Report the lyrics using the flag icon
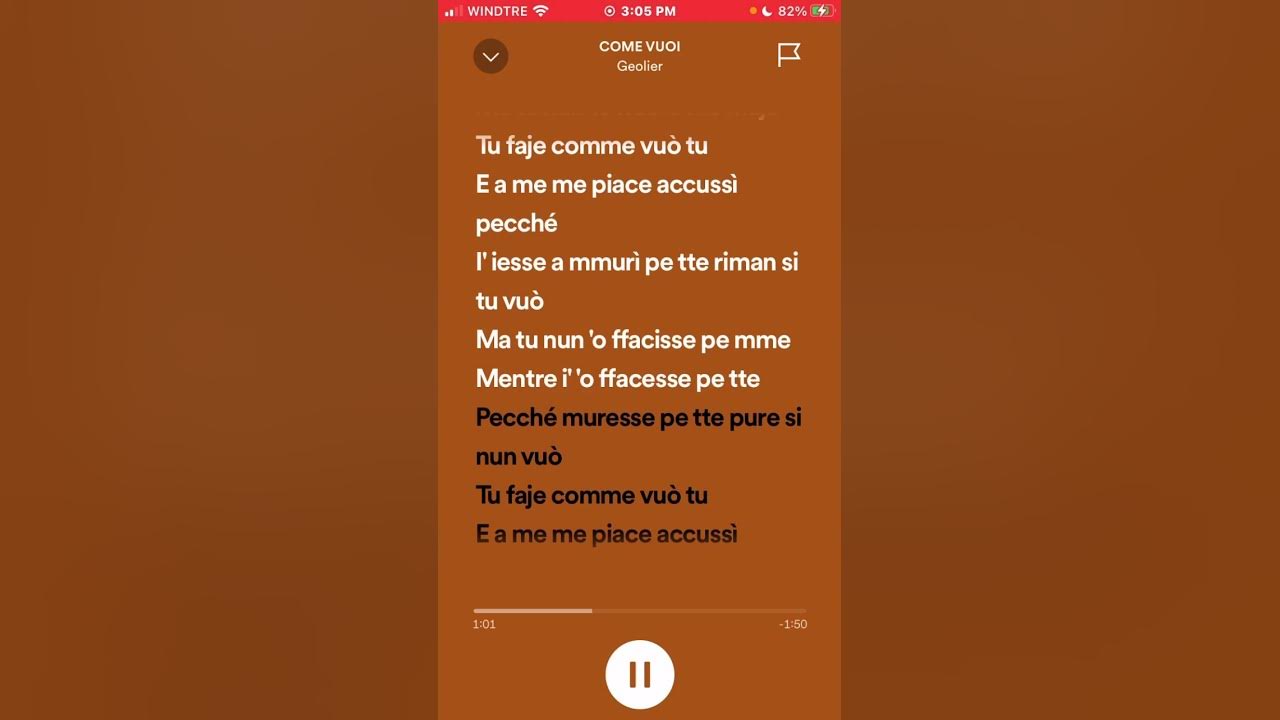The height and width of the screenshot is (720, 1280). [x=789, y=55]
